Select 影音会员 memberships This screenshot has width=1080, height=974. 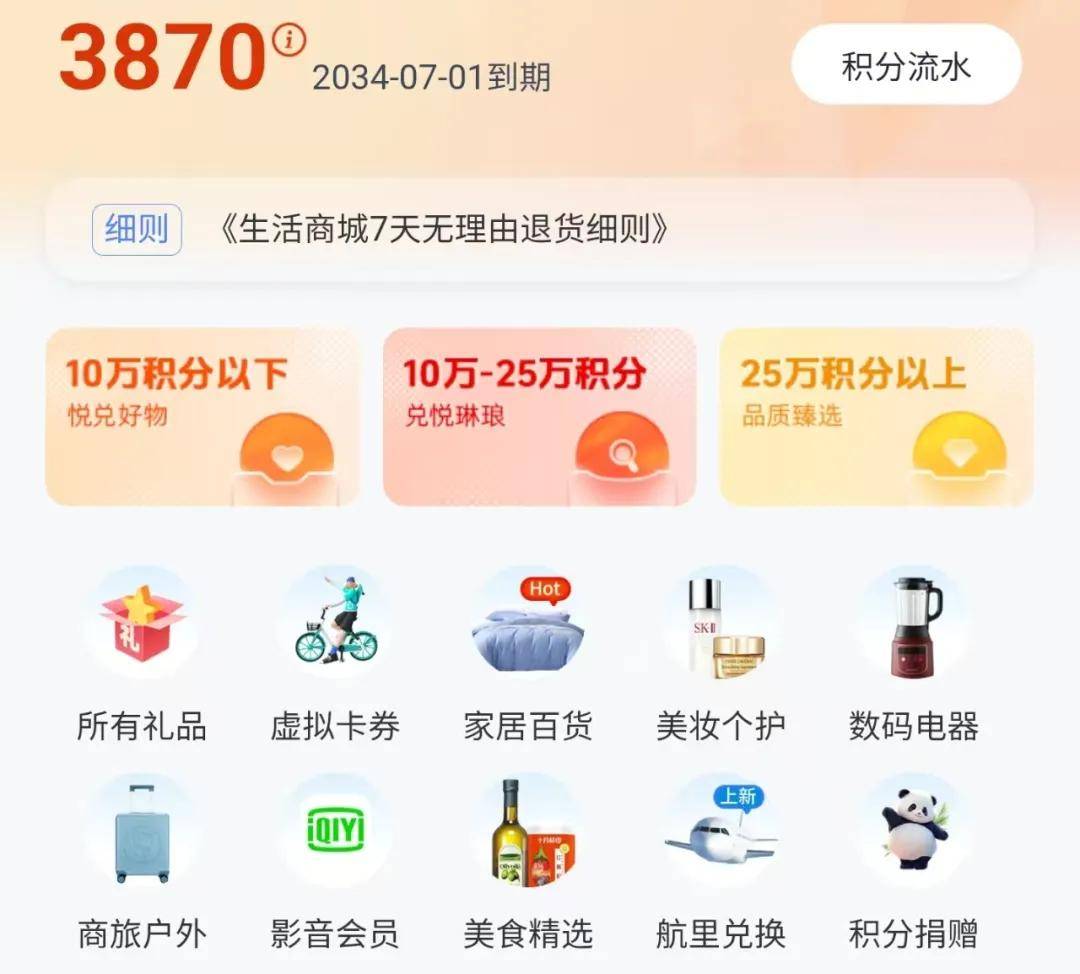coord(335,862)
